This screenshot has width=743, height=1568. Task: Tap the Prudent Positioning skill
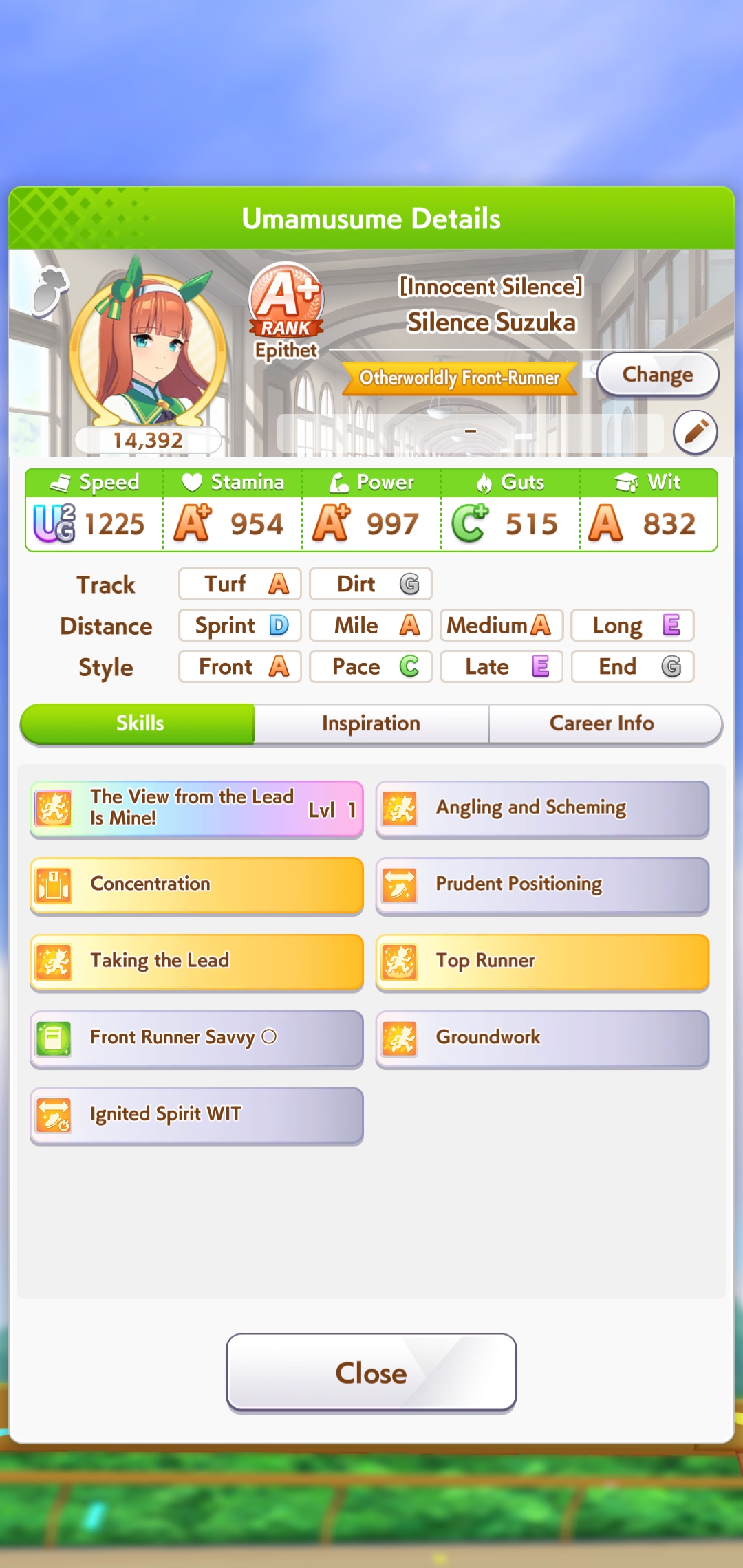point(542,885)
